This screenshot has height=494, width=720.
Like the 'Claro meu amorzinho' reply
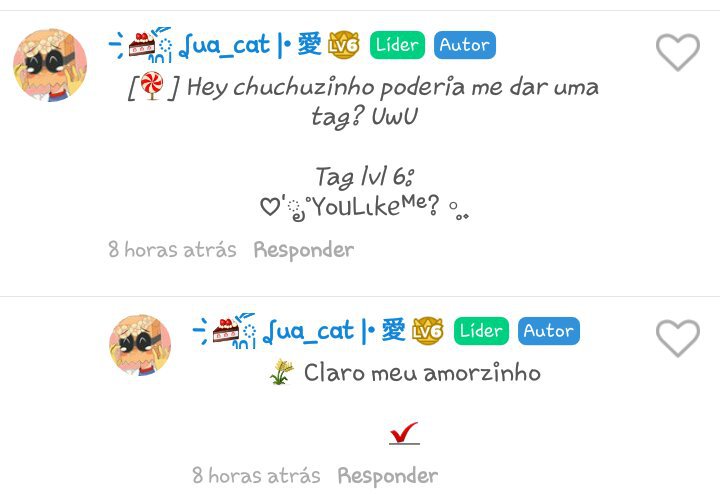coord(677,338)
